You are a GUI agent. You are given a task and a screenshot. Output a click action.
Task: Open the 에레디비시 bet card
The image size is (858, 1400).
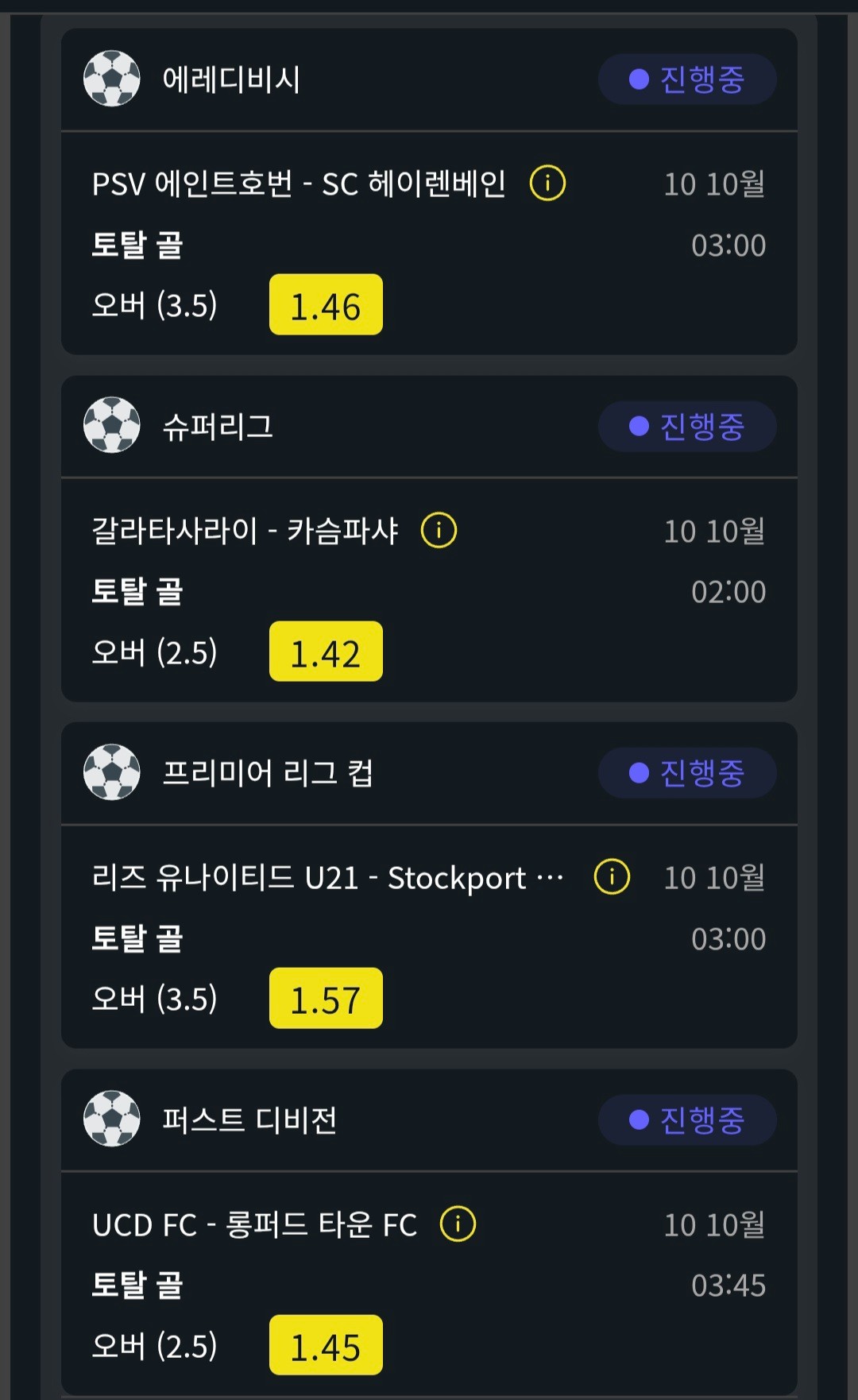click(429, 191)
